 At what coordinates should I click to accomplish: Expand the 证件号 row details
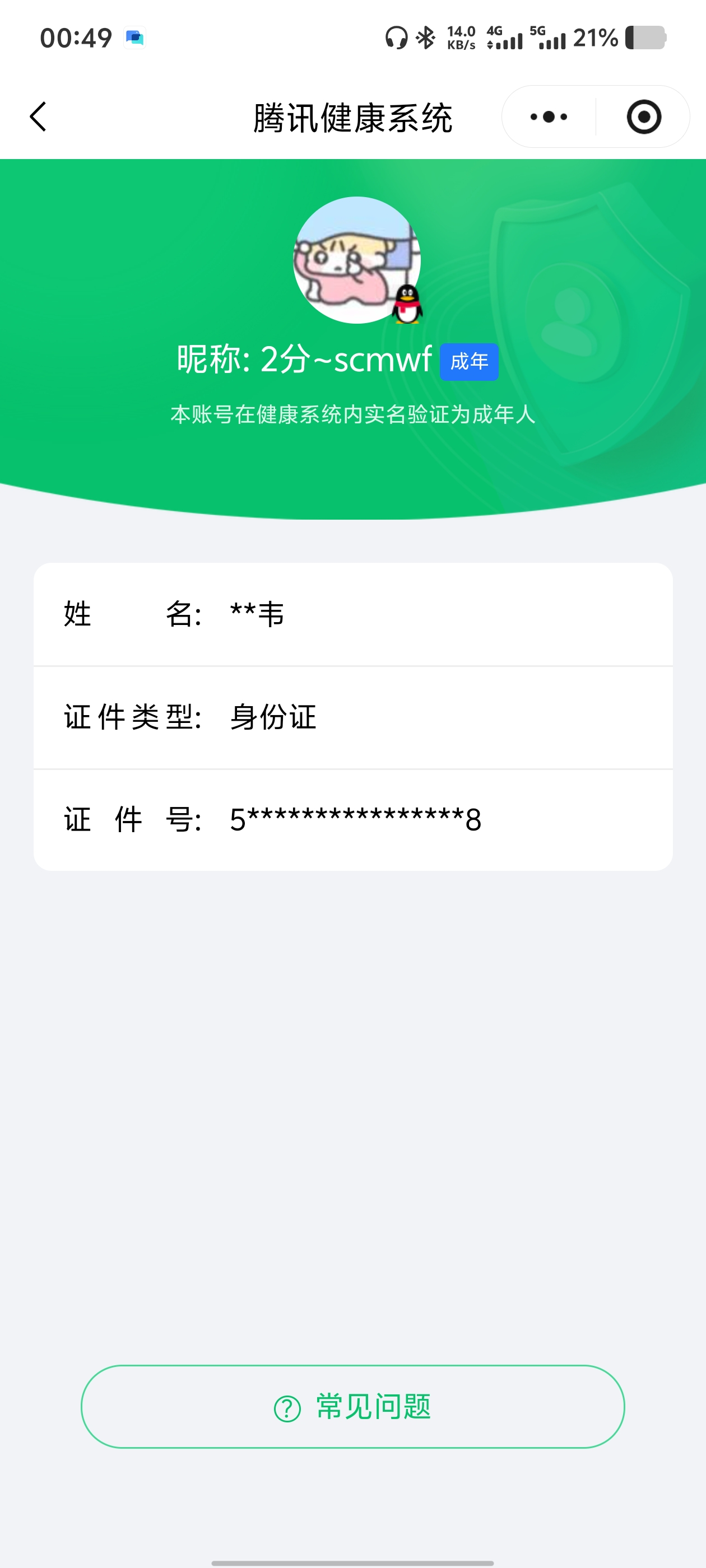point(352,819)
